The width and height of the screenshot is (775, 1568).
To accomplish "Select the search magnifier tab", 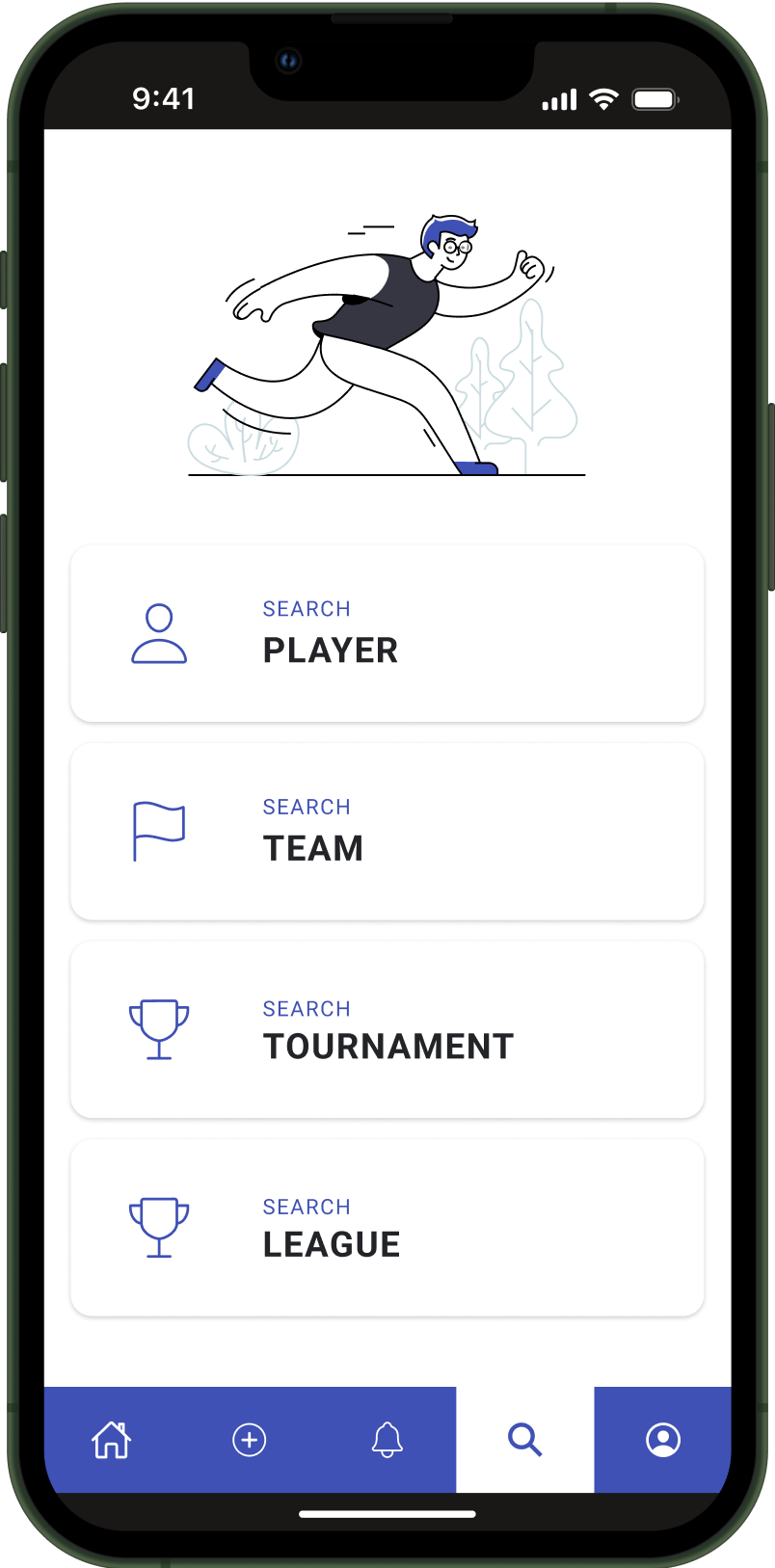I will (525, 1440).
